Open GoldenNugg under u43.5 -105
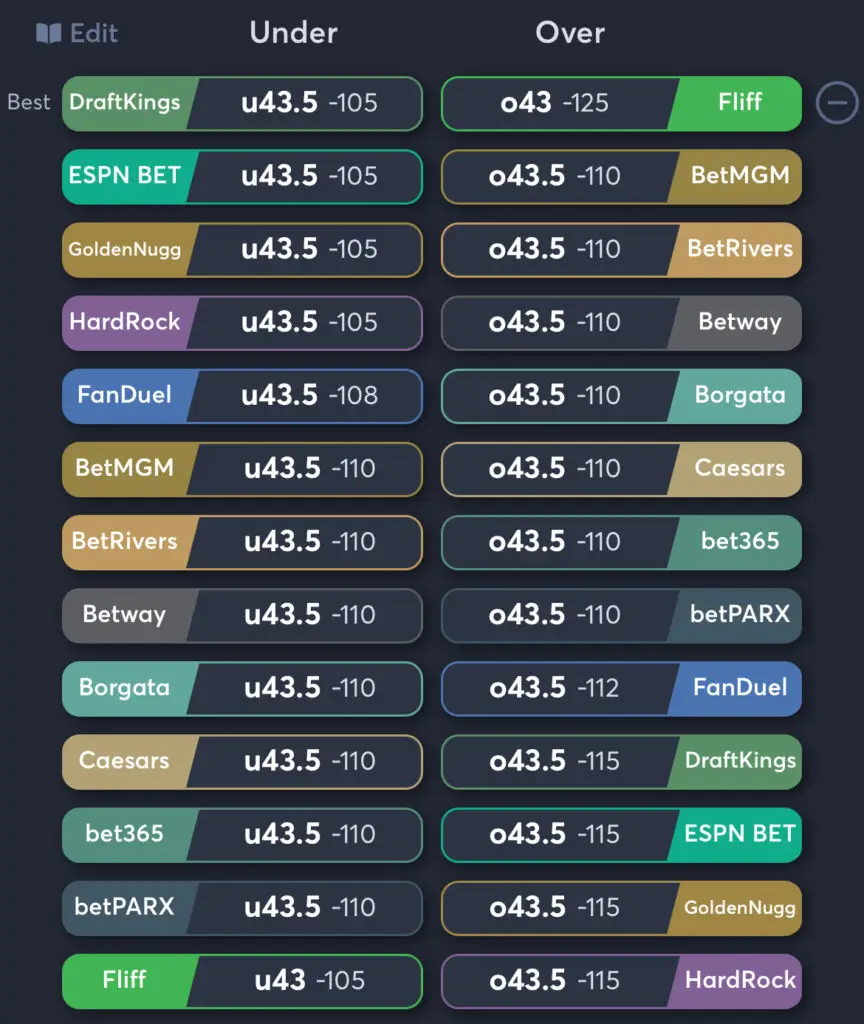 (242, 249)
